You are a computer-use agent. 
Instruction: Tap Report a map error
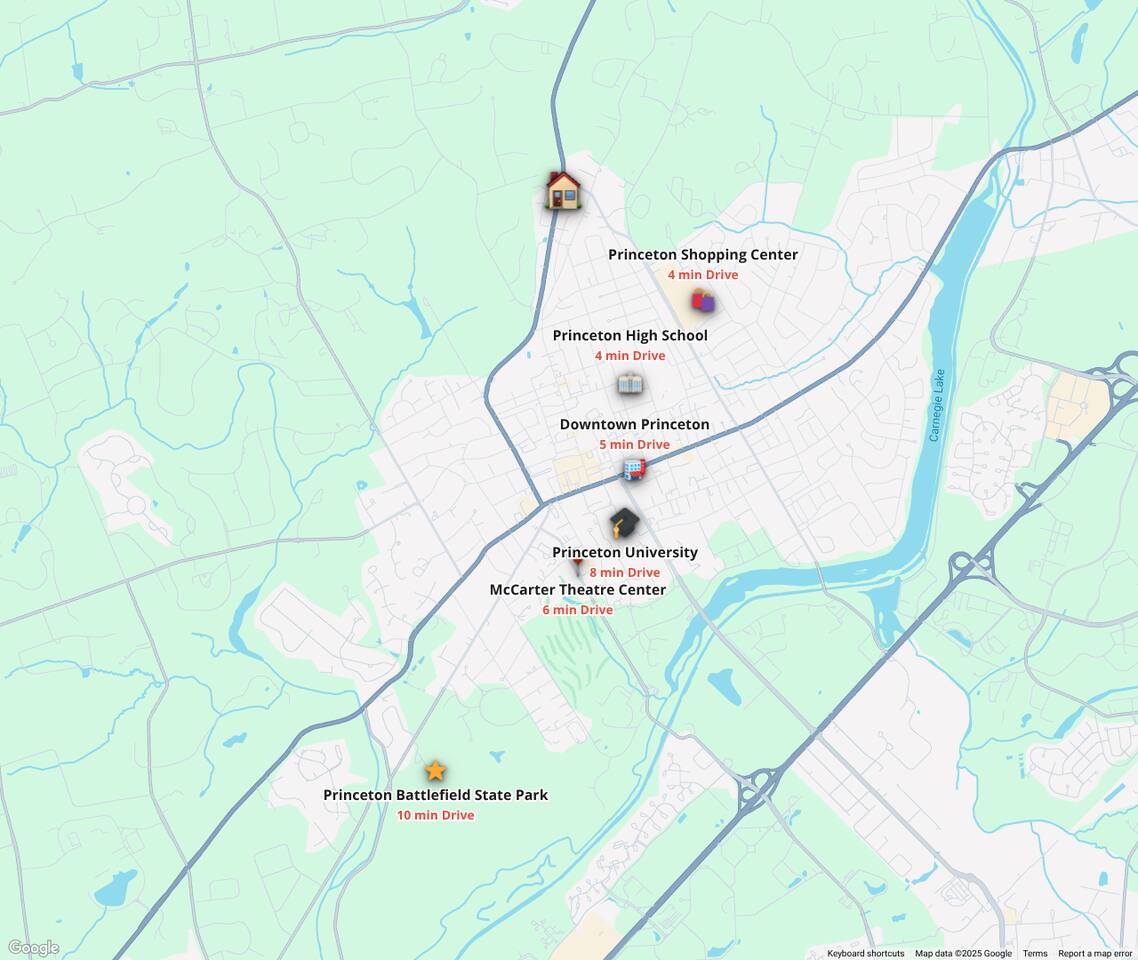tap(1095, 953)
